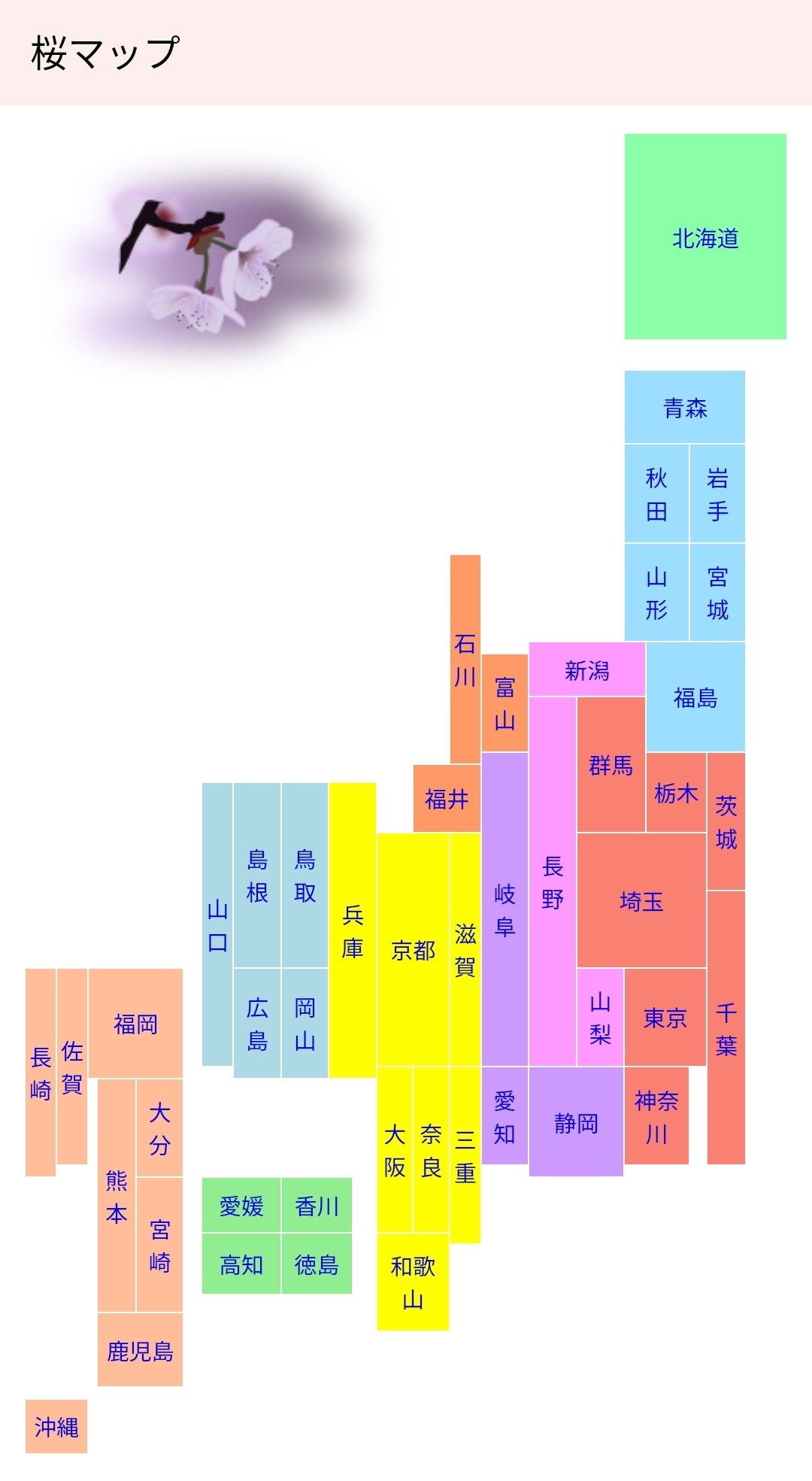The height and width of the screenshot is (1481, 812).
Task: Tap the 高知 tile
Action: click(x=241, y=1264)
